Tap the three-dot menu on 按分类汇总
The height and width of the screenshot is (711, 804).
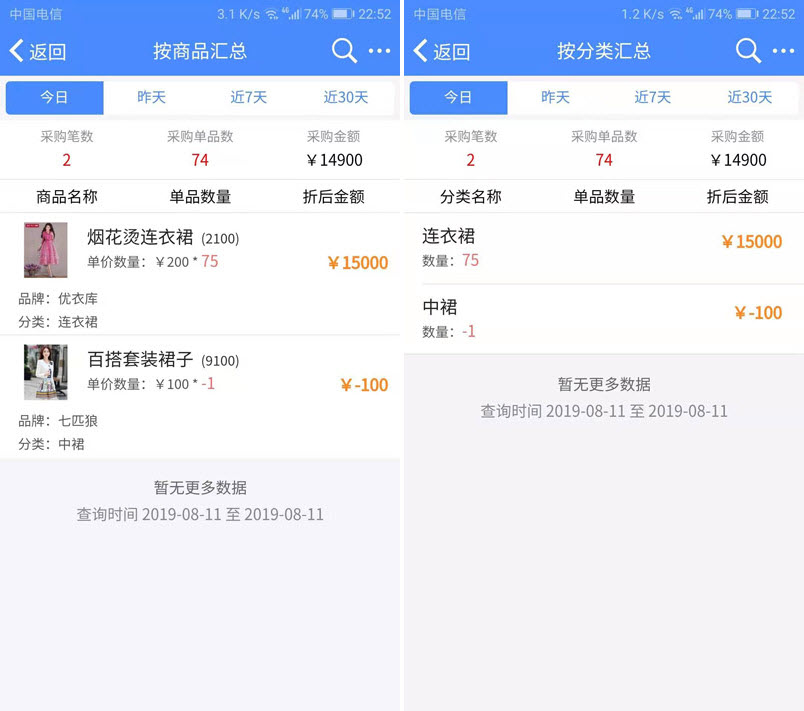[783, 51]
